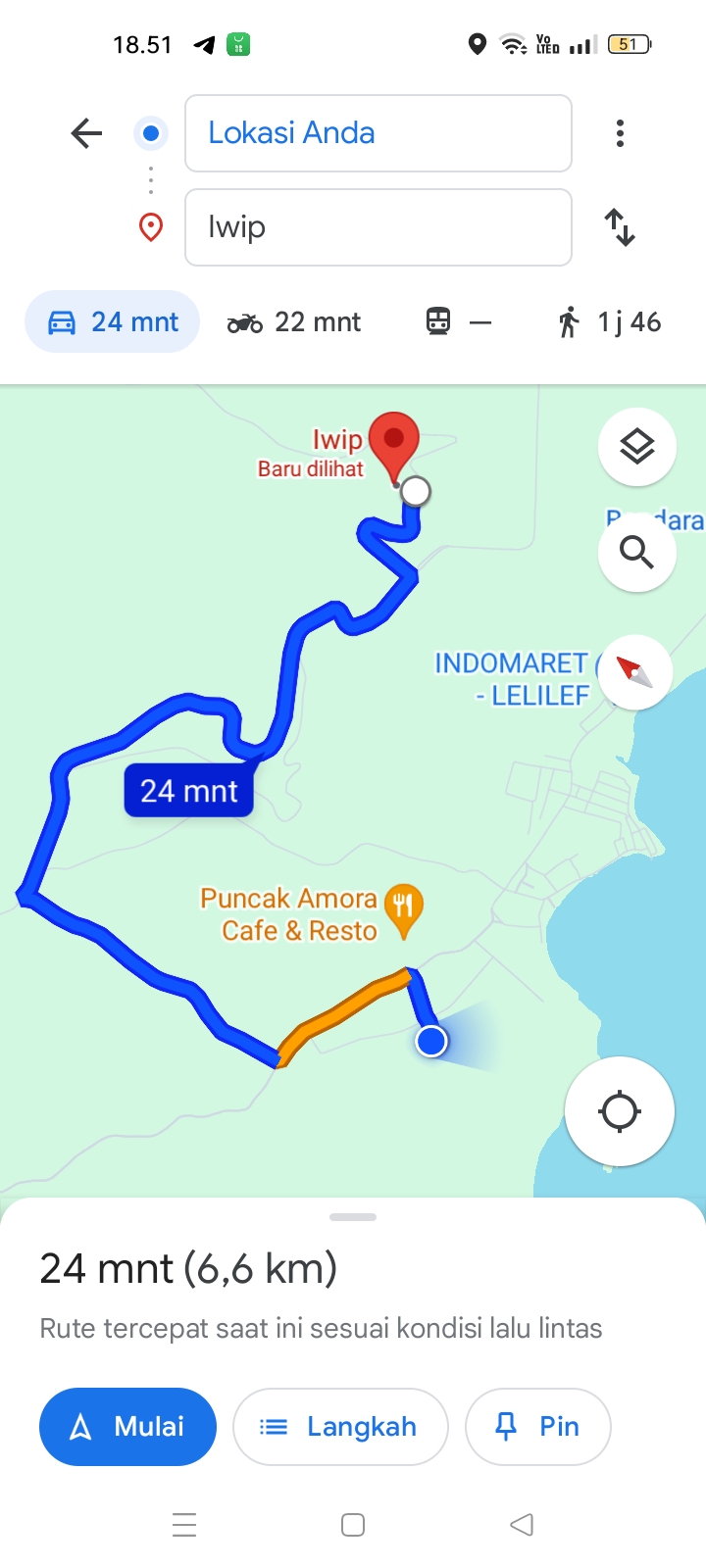Screen dimensions: 706x1568
Task: Tap the system home button
Action: coord(353,1525)
